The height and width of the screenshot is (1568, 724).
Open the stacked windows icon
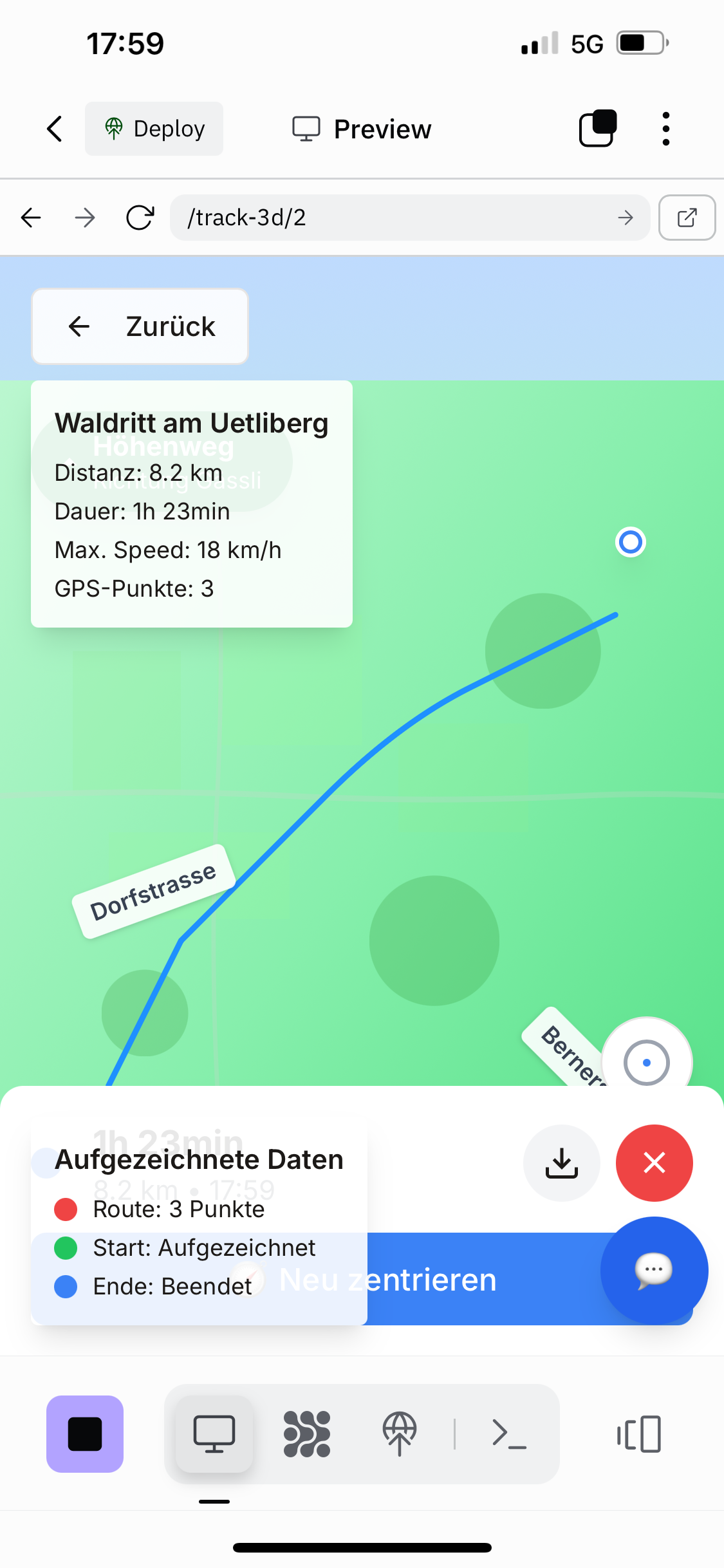click(598, 129)
